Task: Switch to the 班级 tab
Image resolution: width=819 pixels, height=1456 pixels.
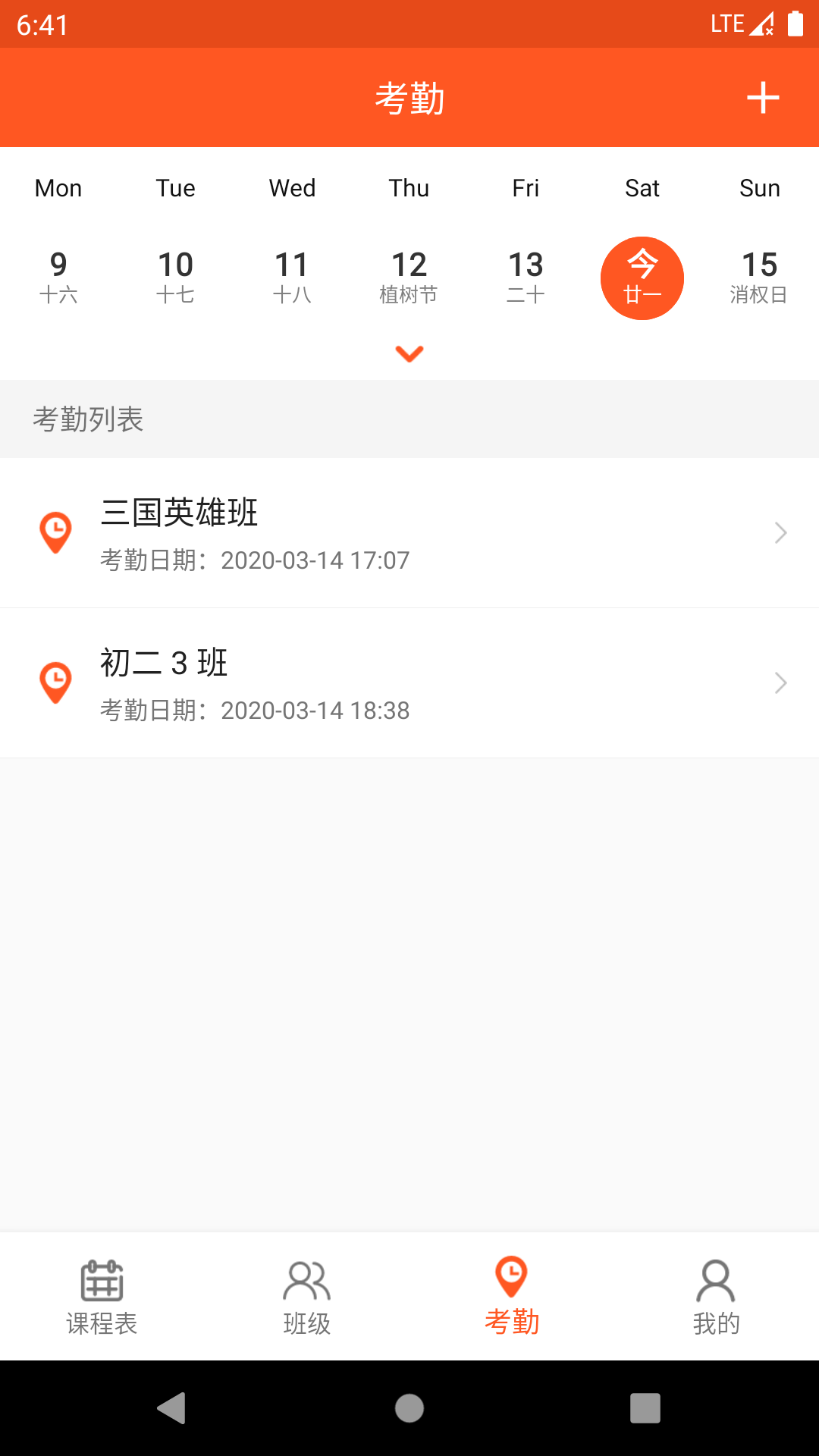Action: 307,1297
